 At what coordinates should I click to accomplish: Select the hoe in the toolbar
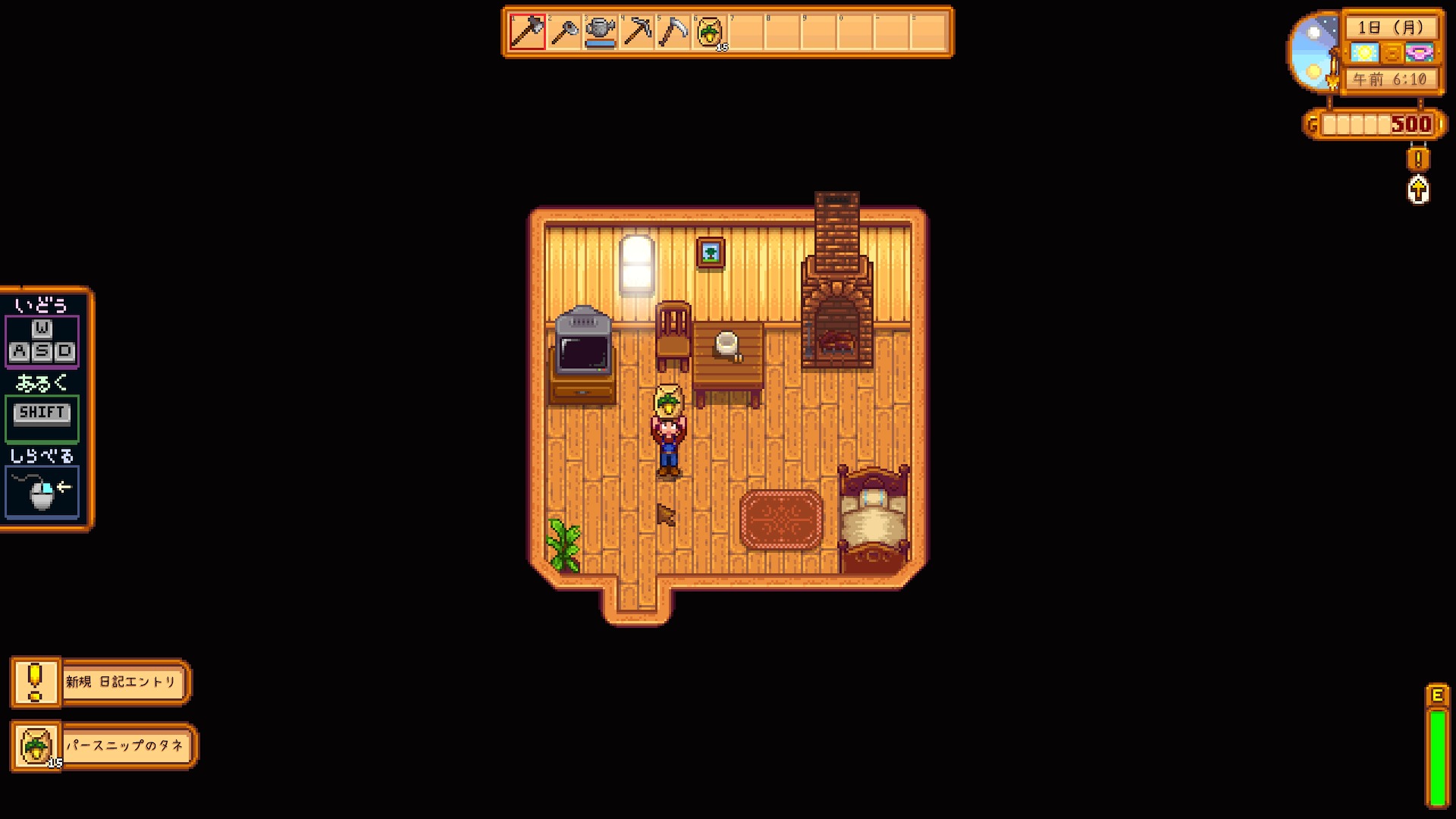(x=563, y=32)
